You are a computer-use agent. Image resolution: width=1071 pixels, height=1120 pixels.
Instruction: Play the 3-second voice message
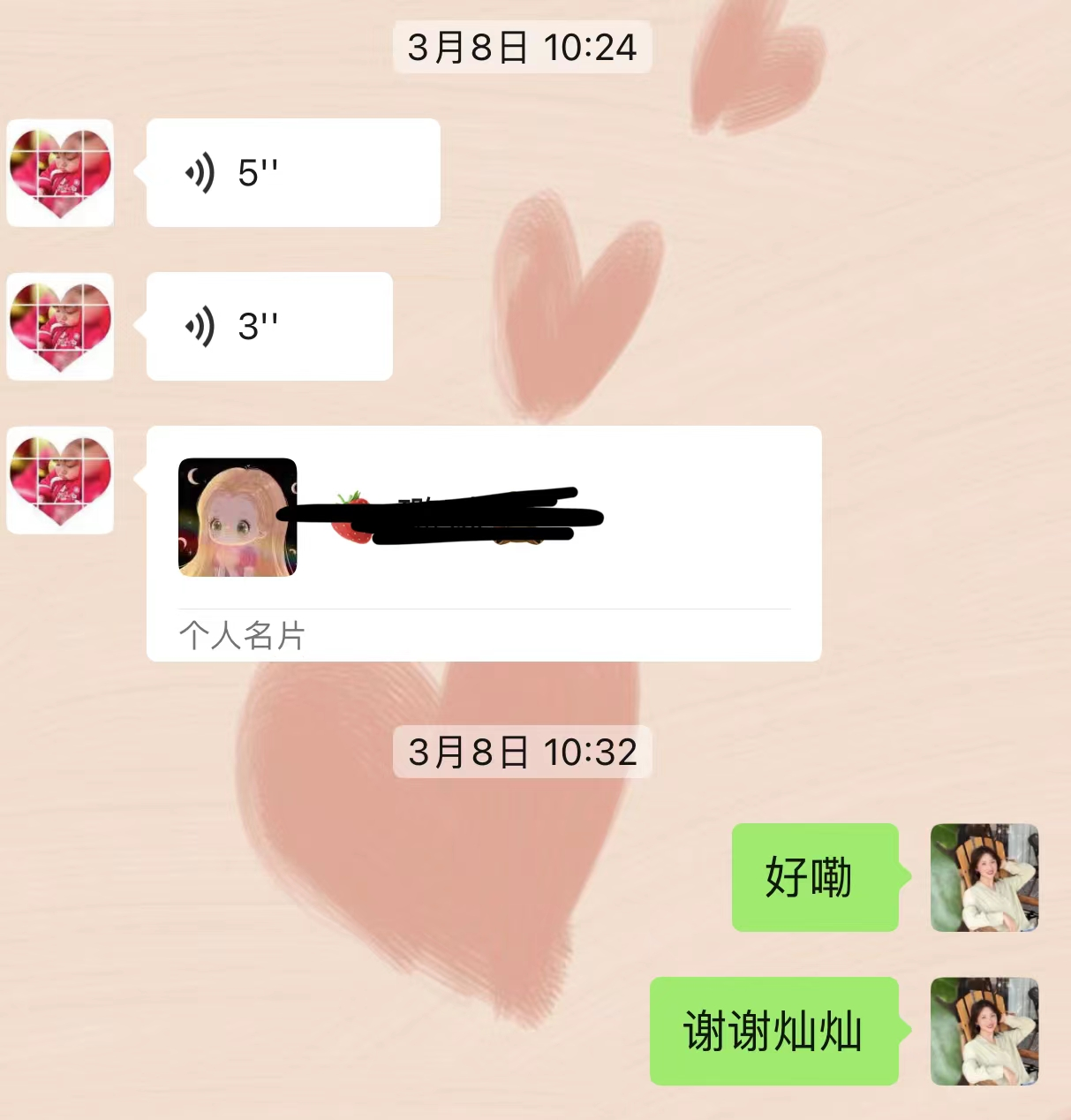click(269, 327)
